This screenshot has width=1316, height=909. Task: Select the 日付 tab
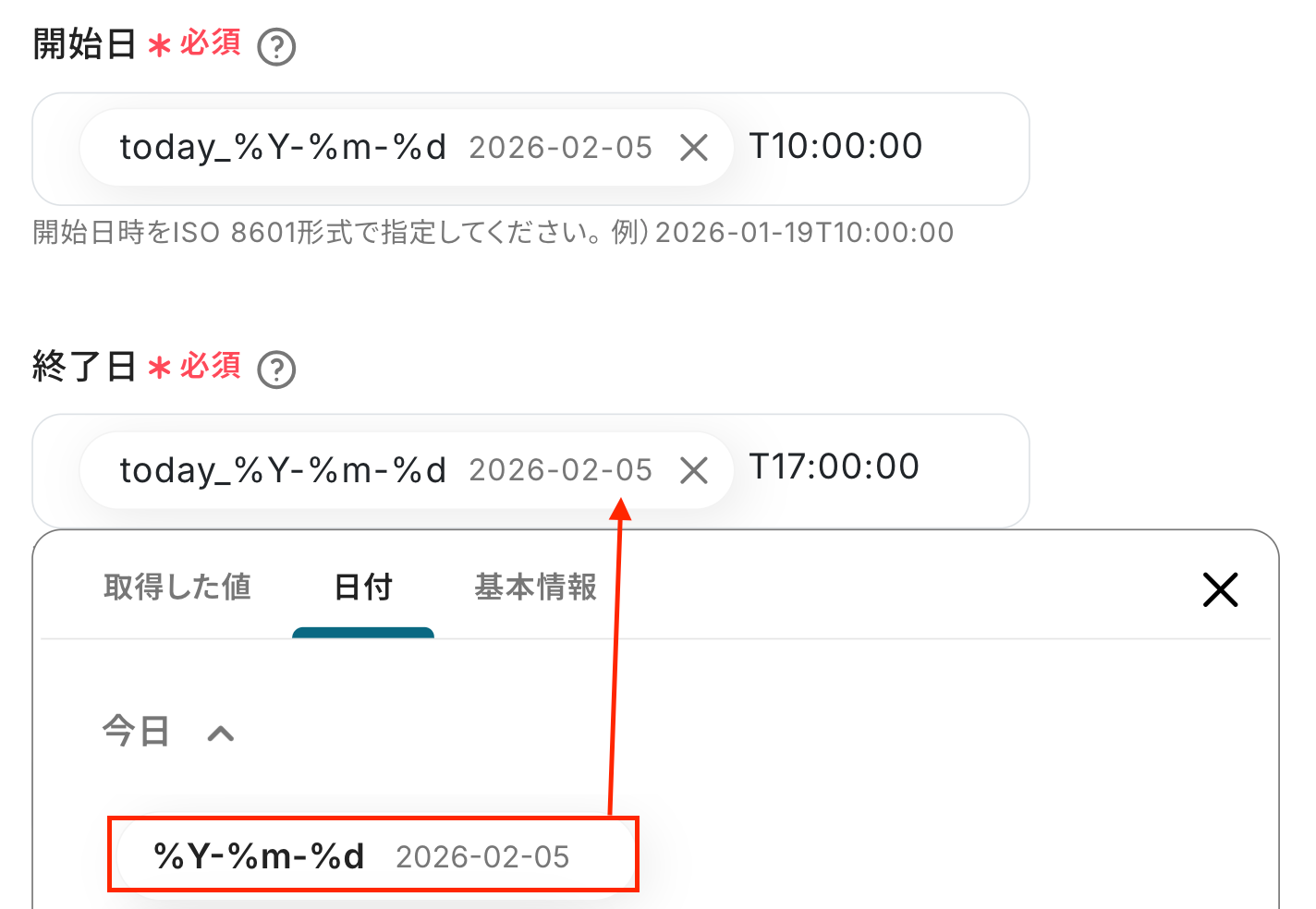click(x=363, y=588)
